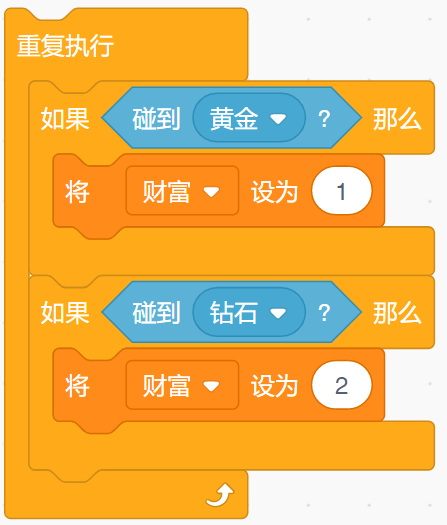The width and height of the screenshot is (447, 525).
Task: Open 财富 dropdown in block set to 1
Action: (182, 191)
